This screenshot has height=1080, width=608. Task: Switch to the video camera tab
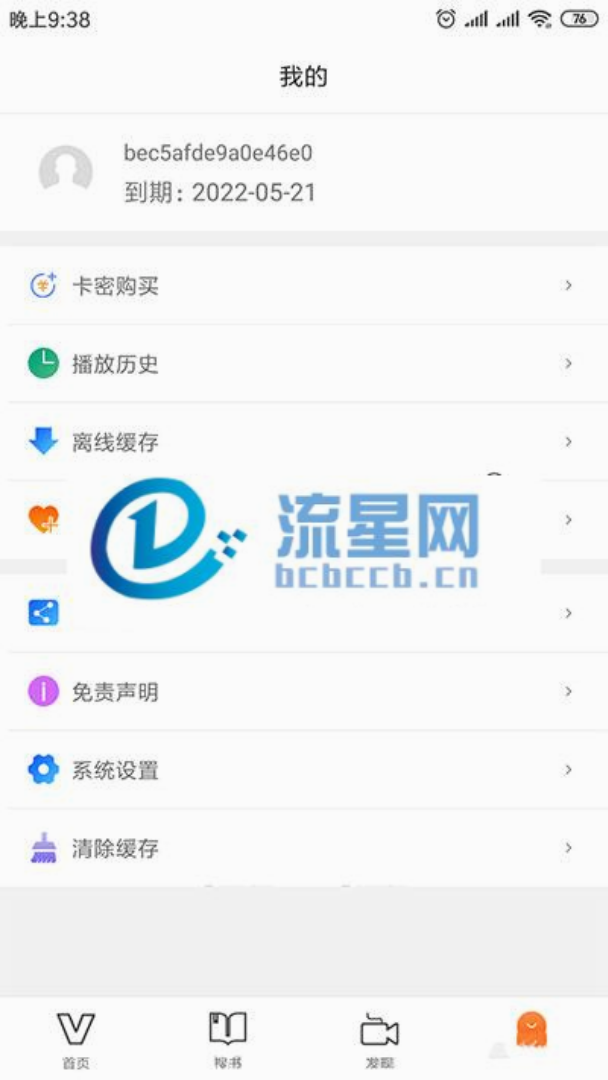(379, 1039)
